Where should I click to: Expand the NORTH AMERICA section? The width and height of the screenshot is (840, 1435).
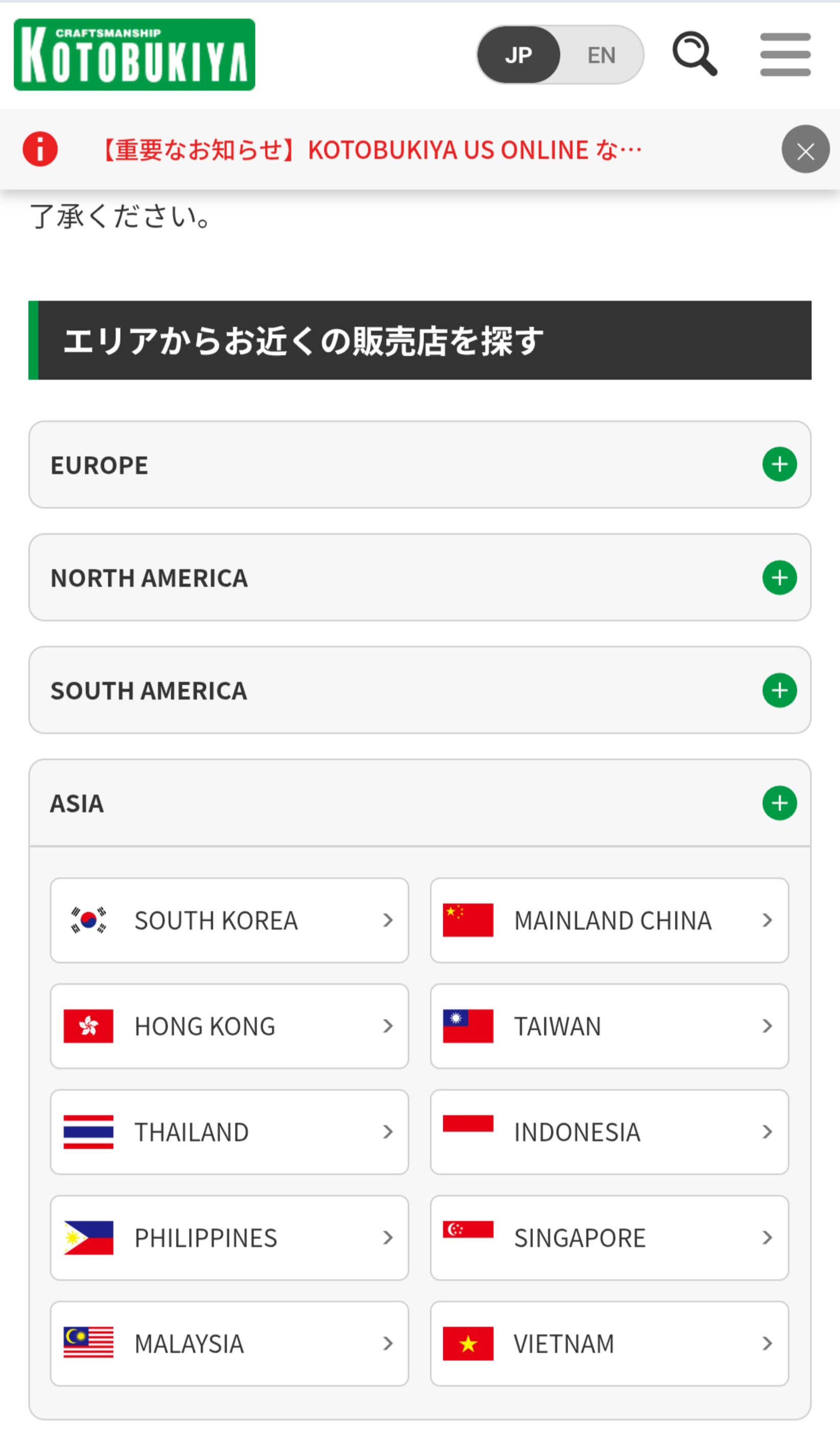click(x=420, y=577)
